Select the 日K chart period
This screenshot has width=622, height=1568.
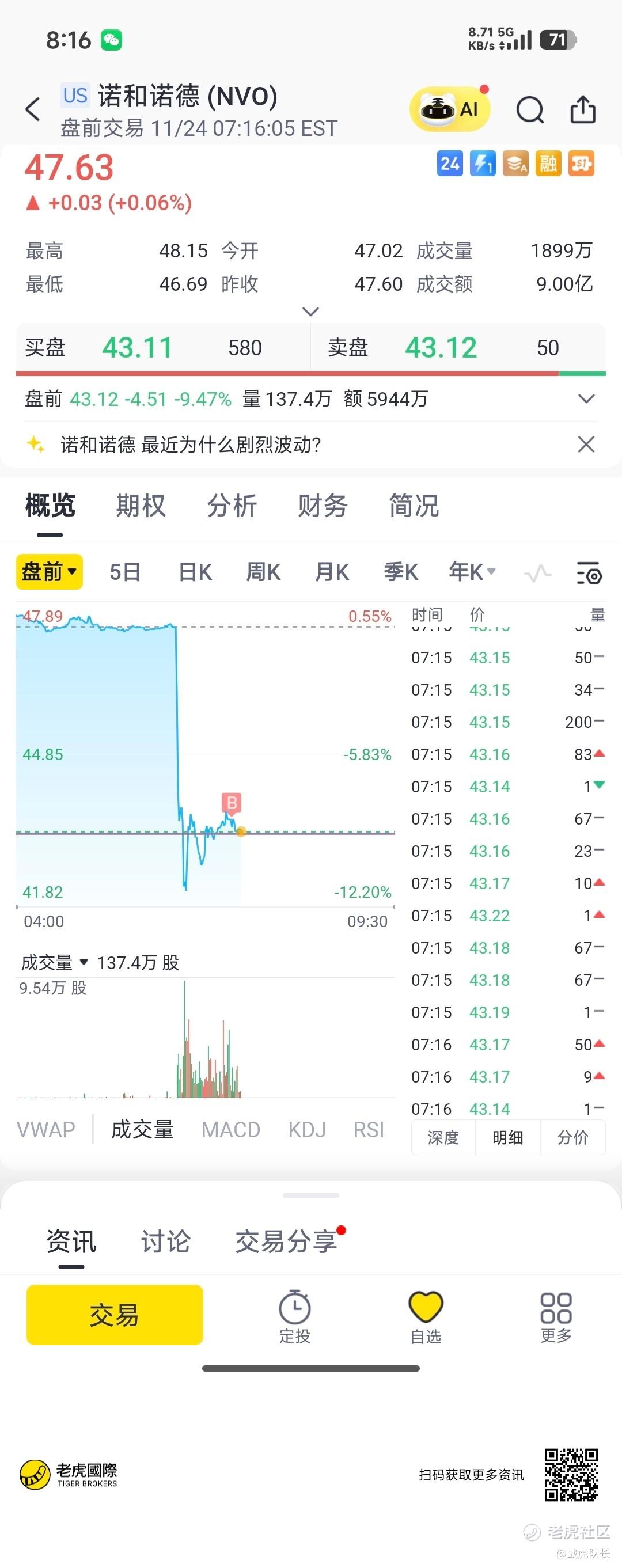click(195, 572)
